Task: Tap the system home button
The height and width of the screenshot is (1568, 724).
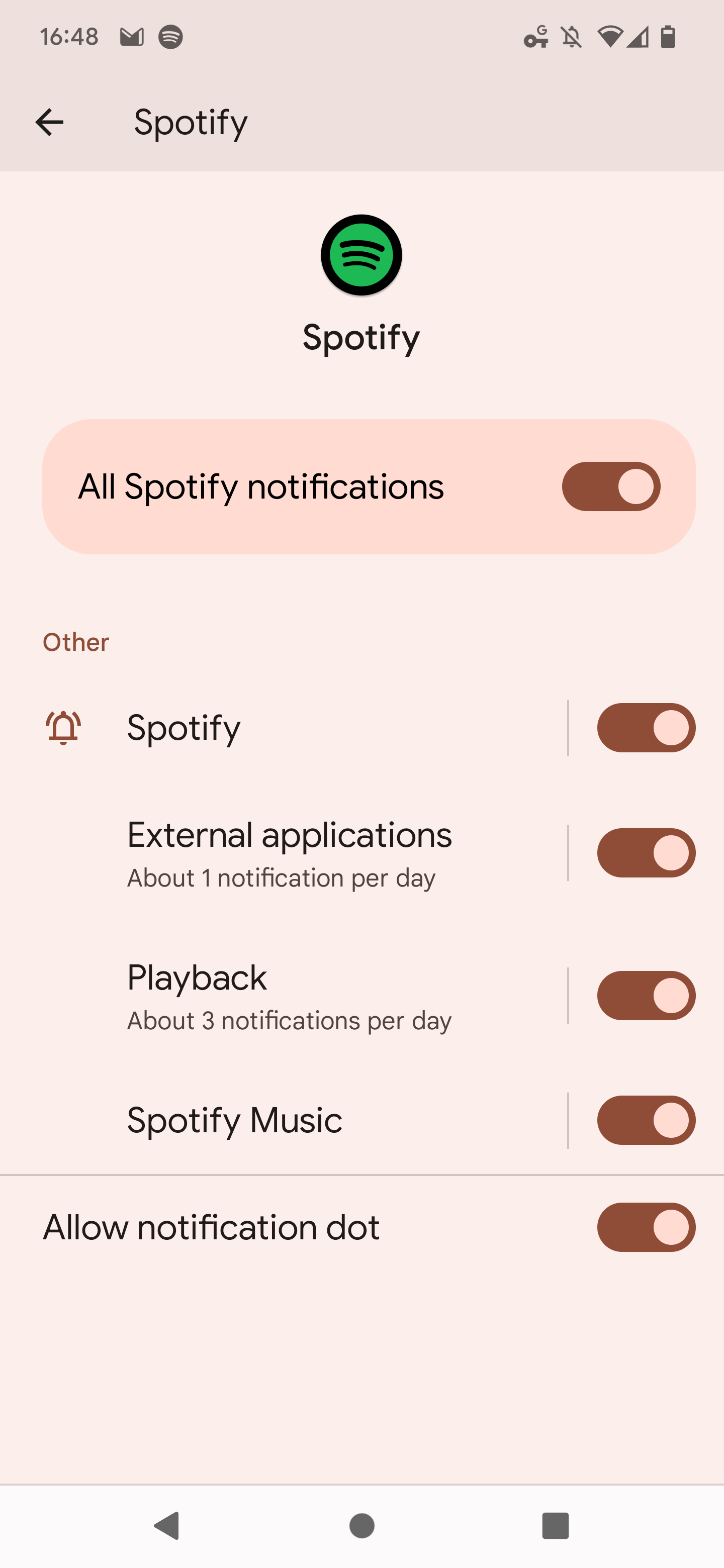Action: pos(361,1525)
